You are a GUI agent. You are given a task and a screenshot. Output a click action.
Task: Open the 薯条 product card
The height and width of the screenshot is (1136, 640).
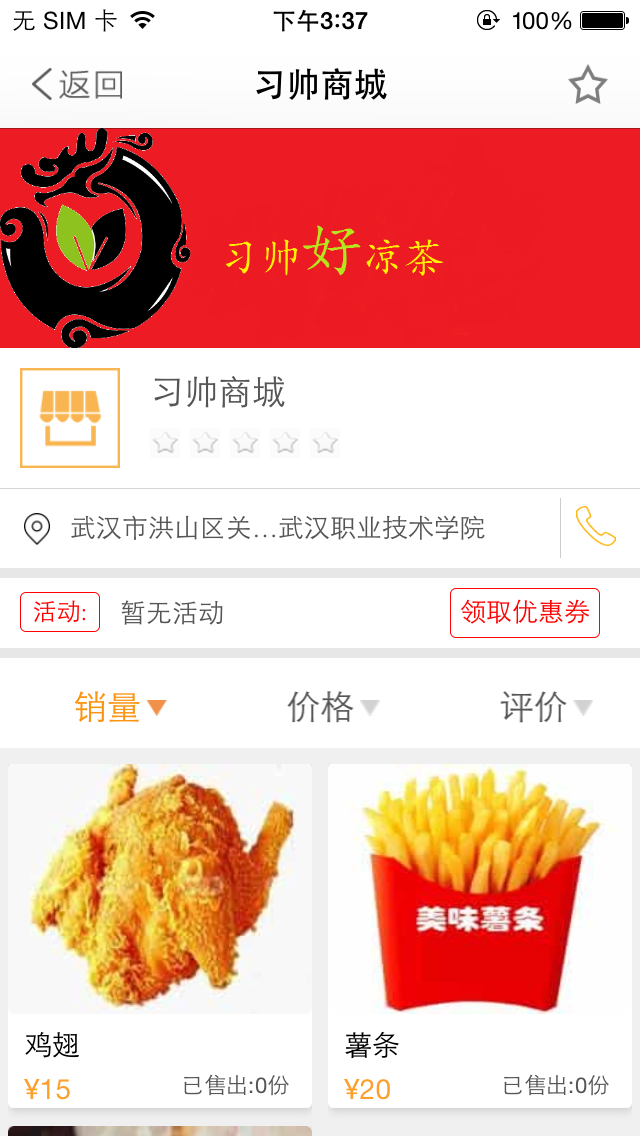[x=480, y=935]
